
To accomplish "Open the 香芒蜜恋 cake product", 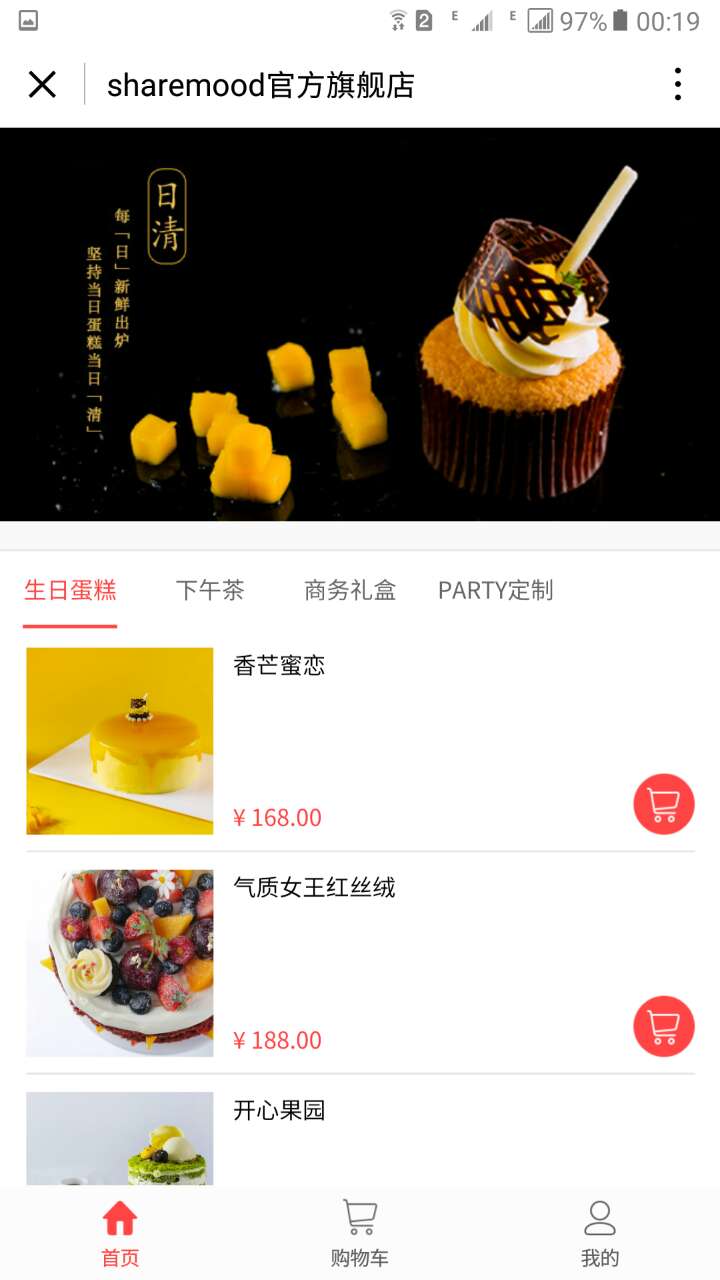I will (x=360, y=741).
